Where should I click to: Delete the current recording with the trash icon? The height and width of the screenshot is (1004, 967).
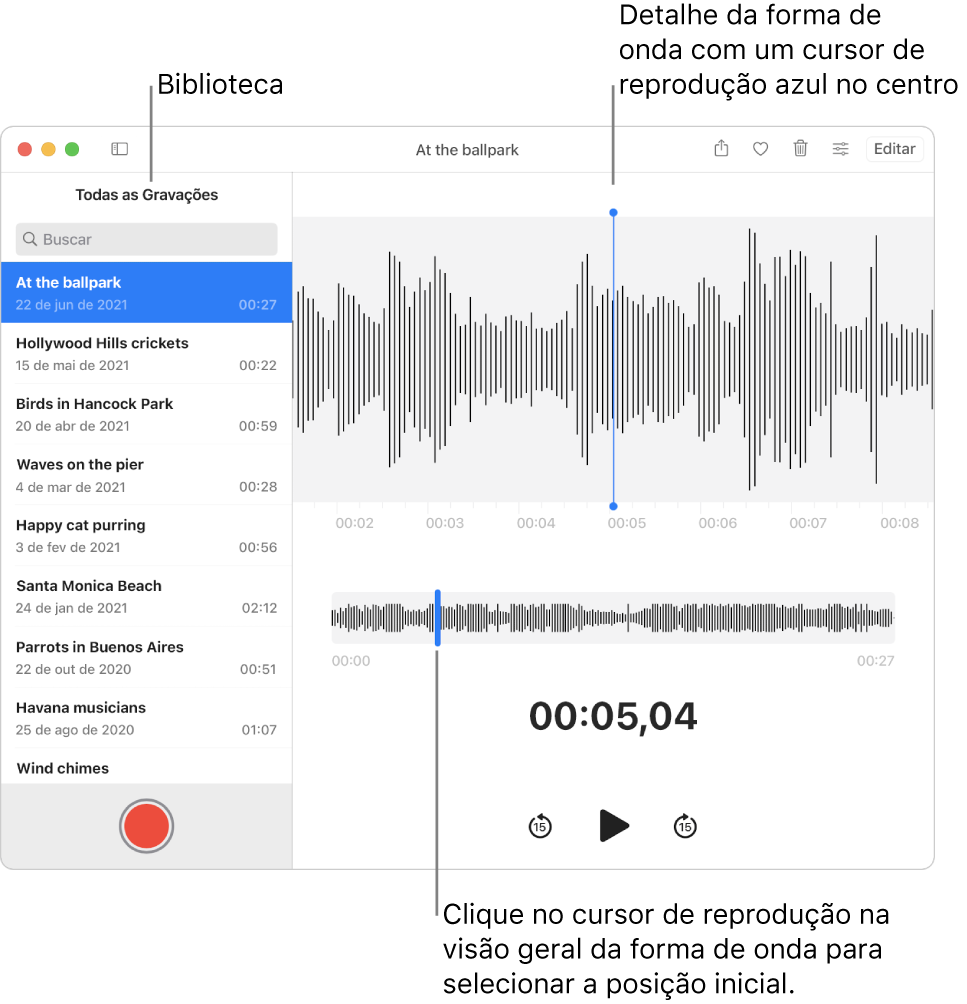(x=800, y=148)
